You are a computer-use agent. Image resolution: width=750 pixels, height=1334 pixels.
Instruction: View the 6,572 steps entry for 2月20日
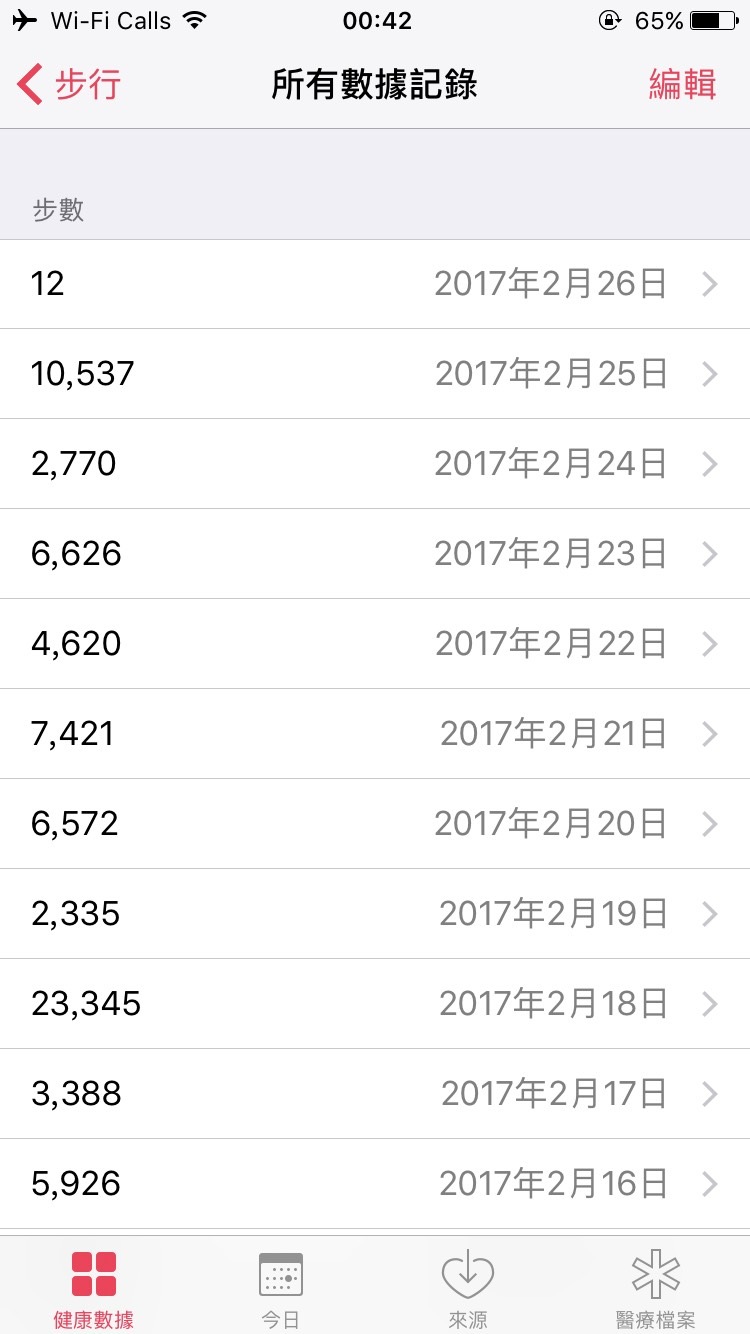pyautogui.click(x=375, y=824)
